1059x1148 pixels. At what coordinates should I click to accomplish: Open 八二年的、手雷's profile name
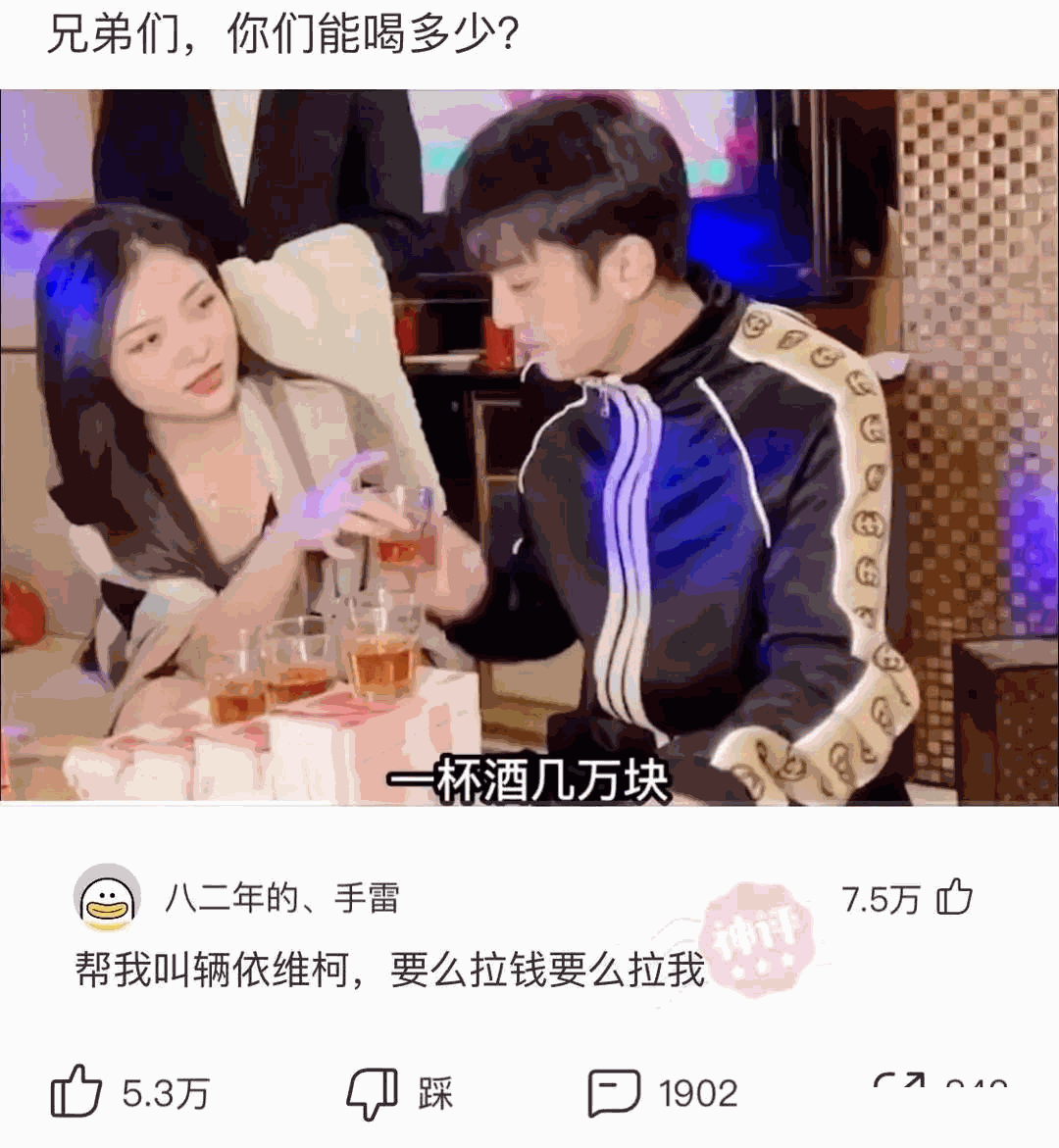pos(282,898)
